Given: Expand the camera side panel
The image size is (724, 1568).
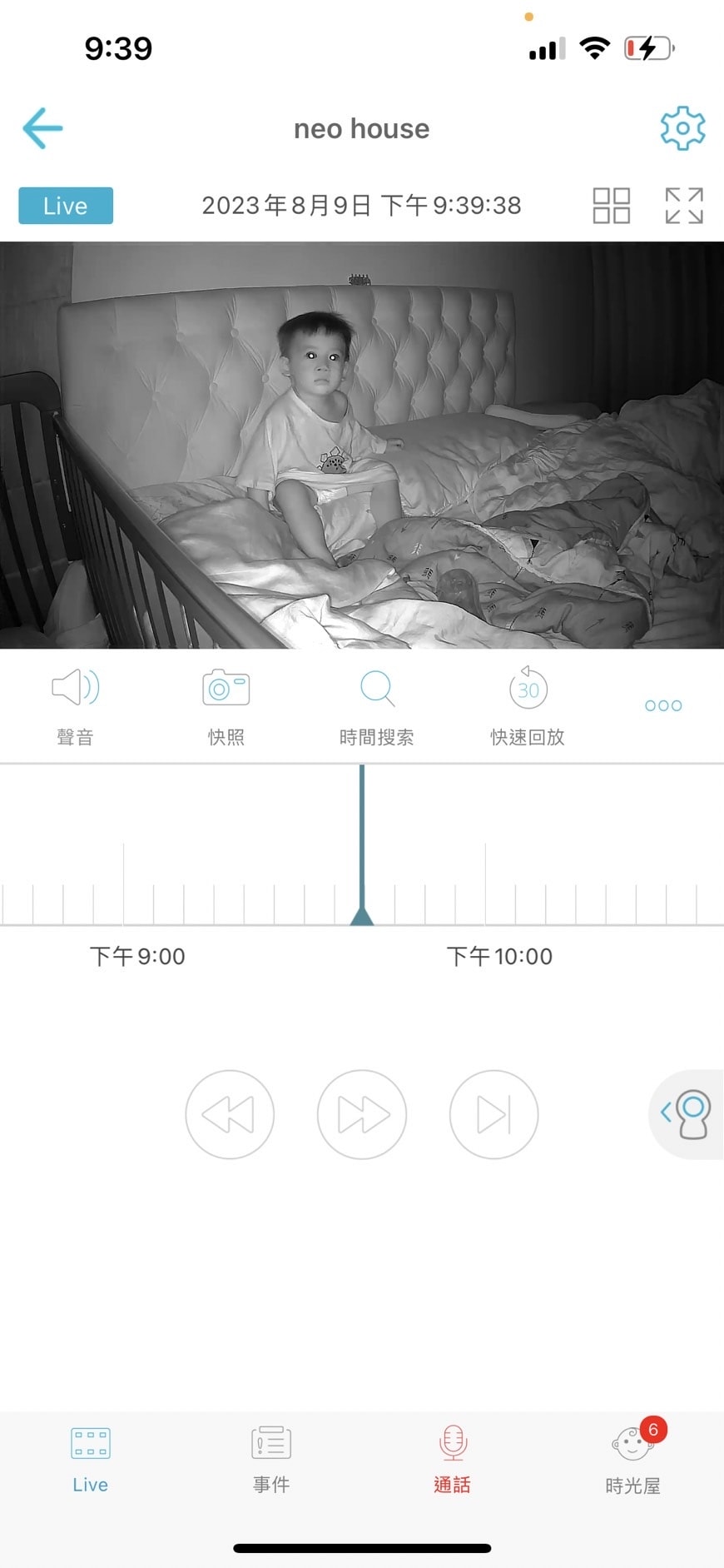Looking at the screenshot, I should 687,1113.
